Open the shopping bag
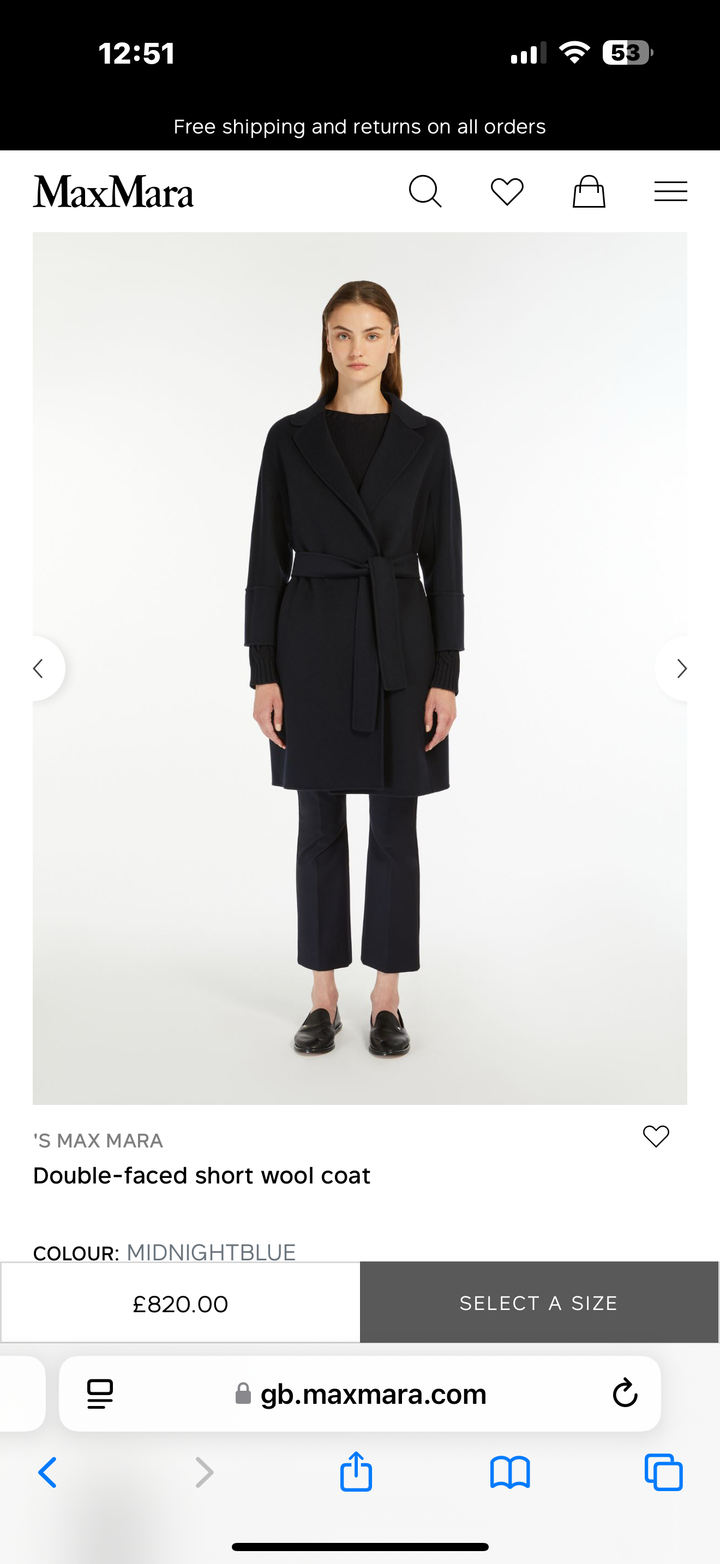Image resolution: width=720 pixels, height=1564 pixels. [x=589, y=191]
